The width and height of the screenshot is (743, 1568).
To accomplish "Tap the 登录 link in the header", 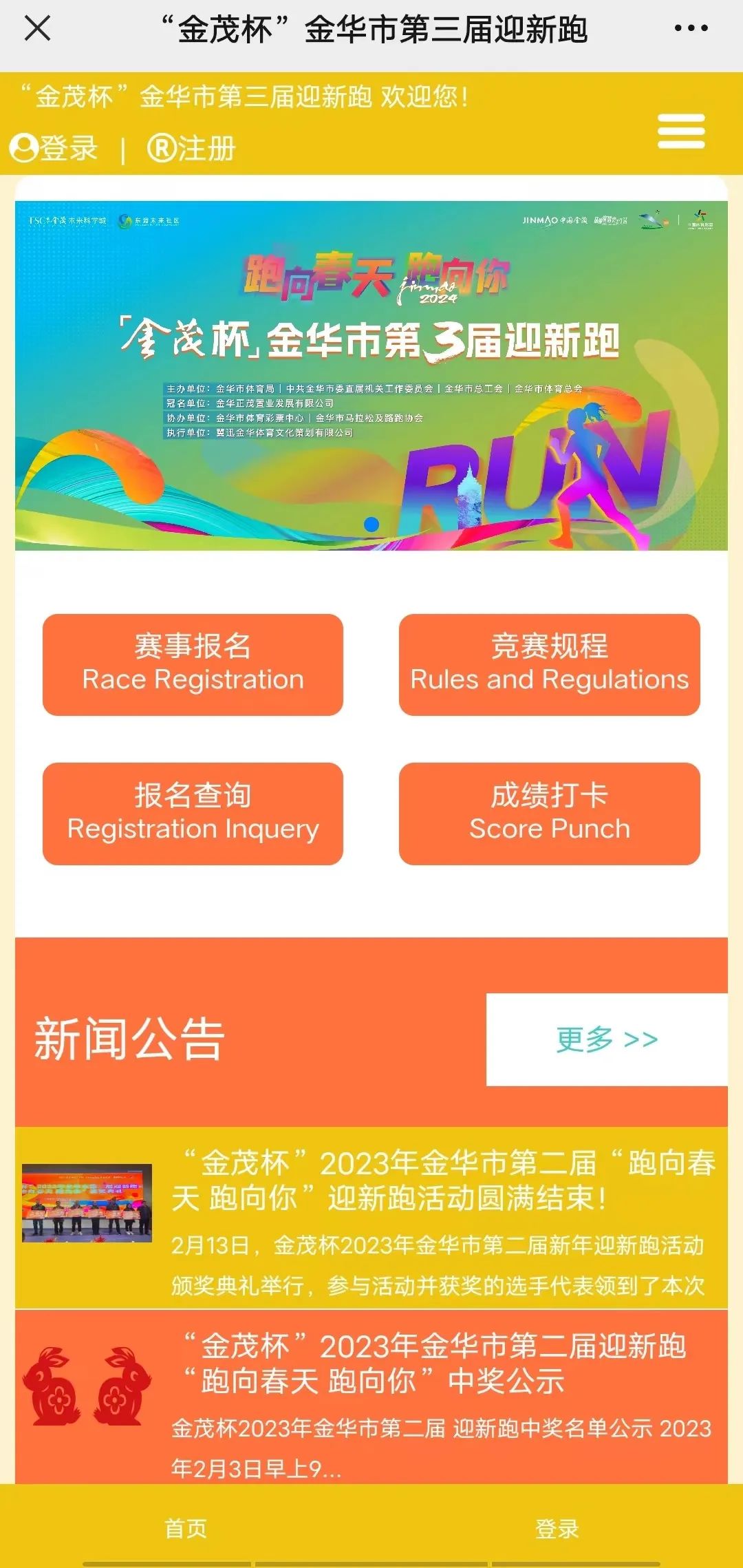I will (x=54, y=149).
